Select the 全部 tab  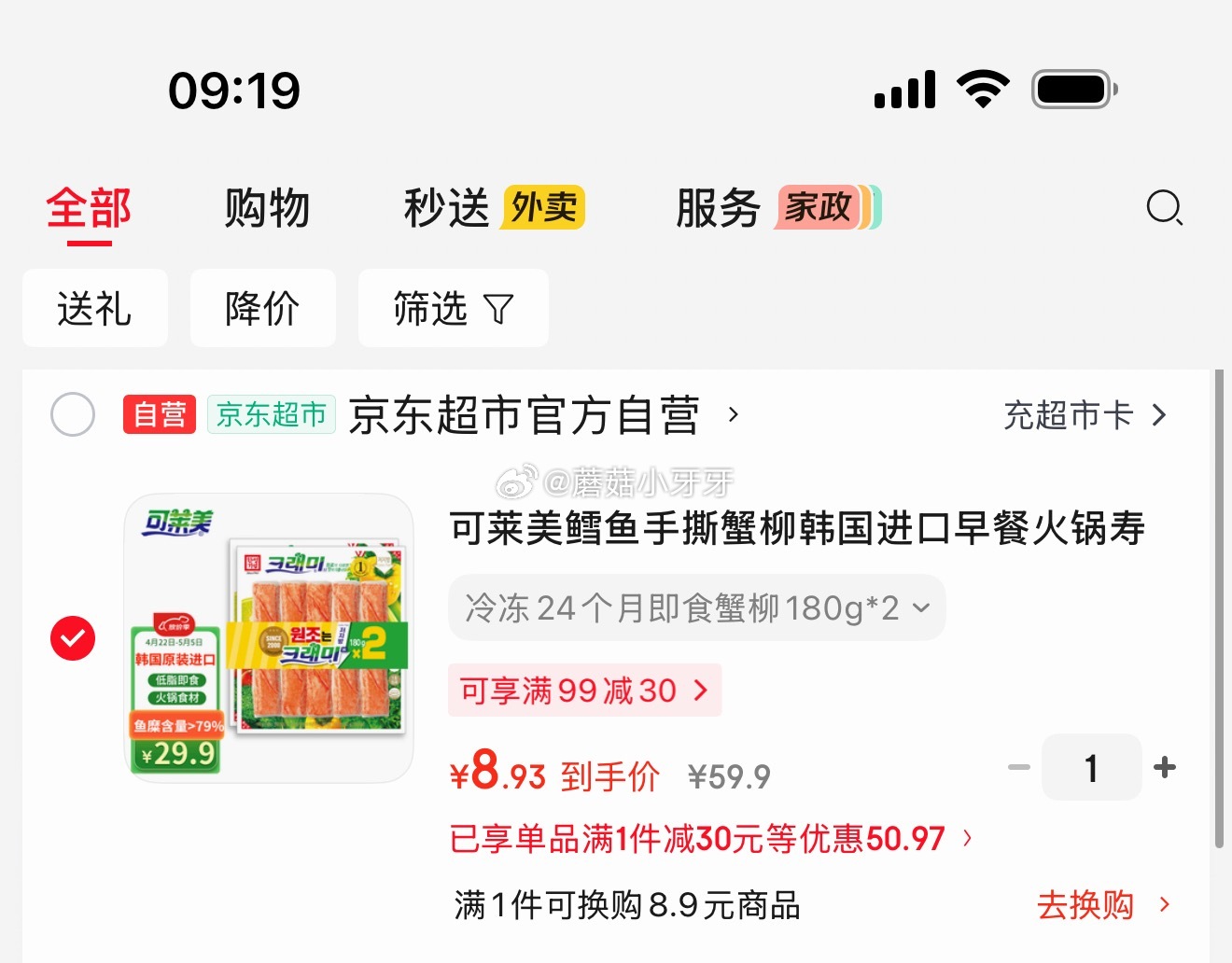[89, 207]
